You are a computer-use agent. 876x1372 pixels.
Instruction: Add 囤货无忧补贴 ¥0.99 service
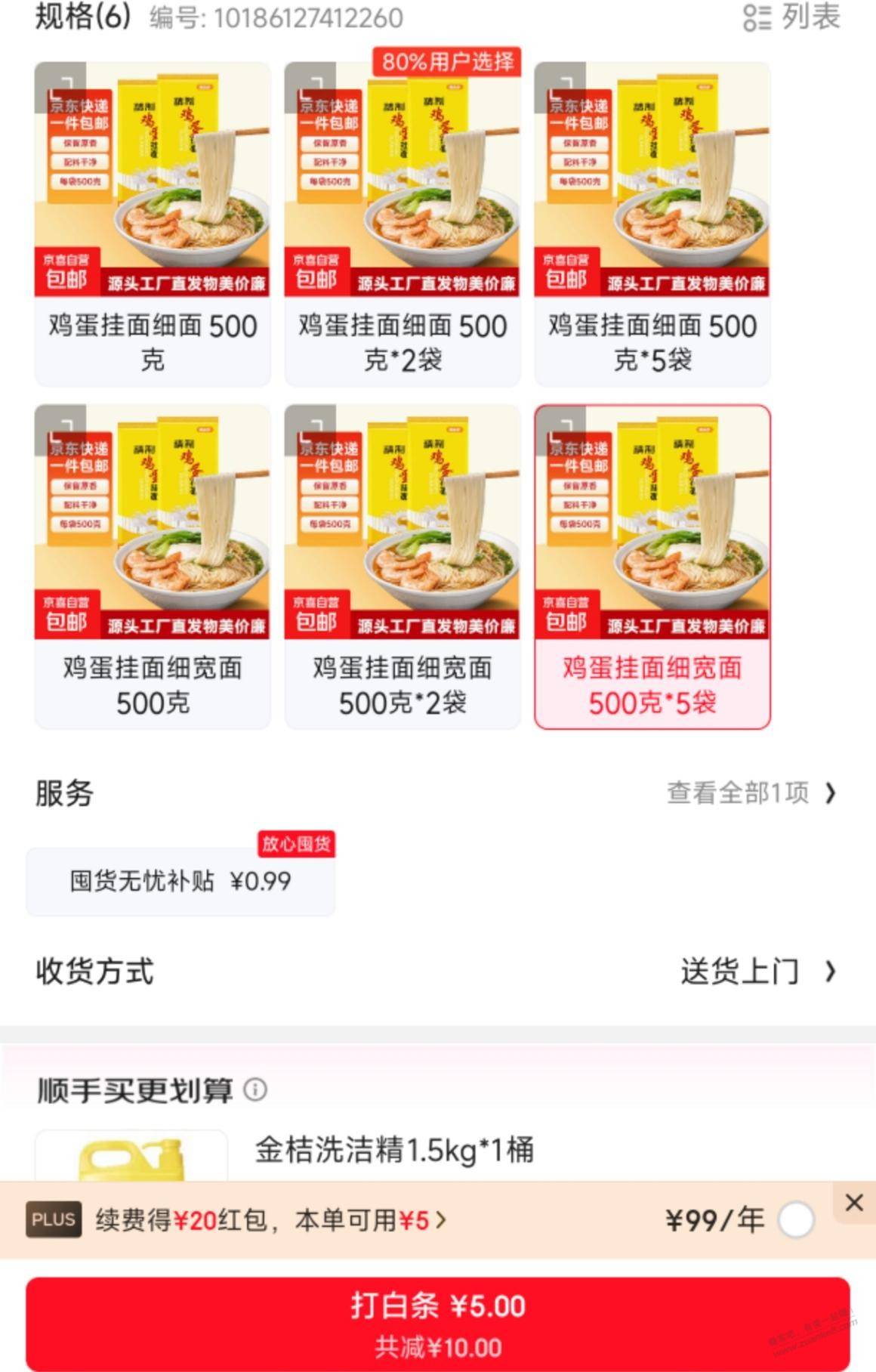coord(180,881)
